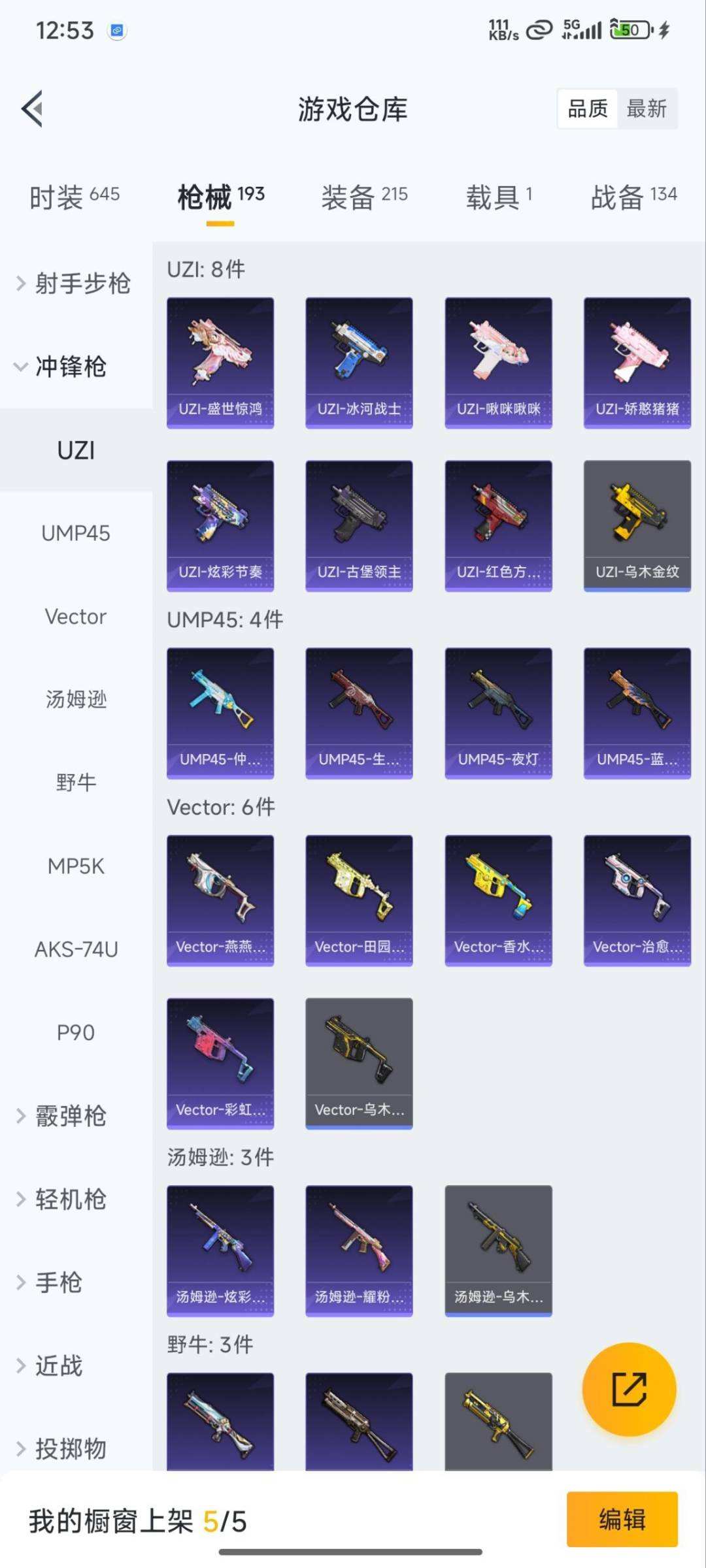Image resolution: width=706 pixels, height=1568 pixels.
Task: Open the UZI-乌木金纹 skin
Action: pos(637,526)
